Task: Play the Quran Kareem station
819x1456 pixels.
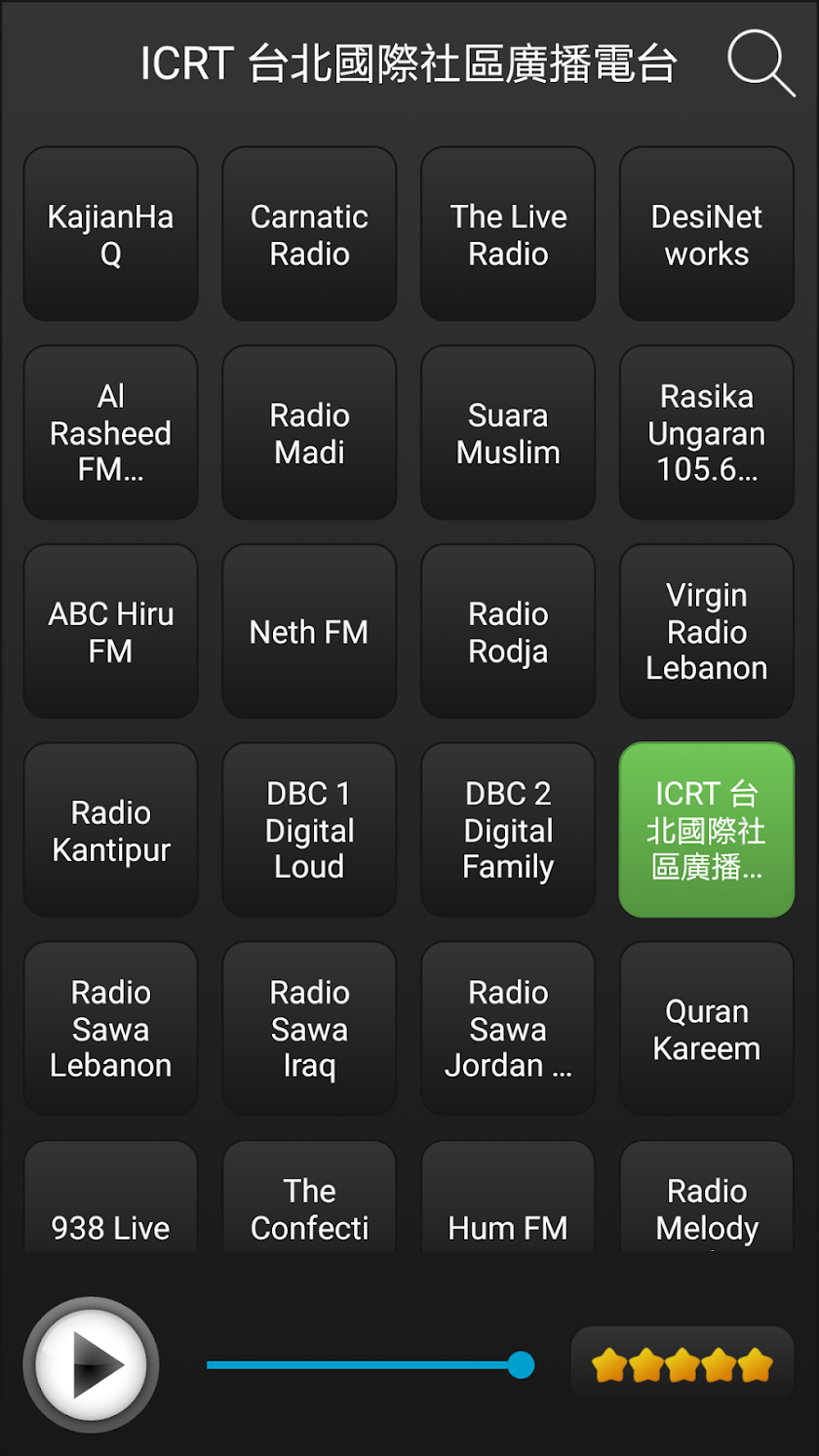Action: [707, 1029]
